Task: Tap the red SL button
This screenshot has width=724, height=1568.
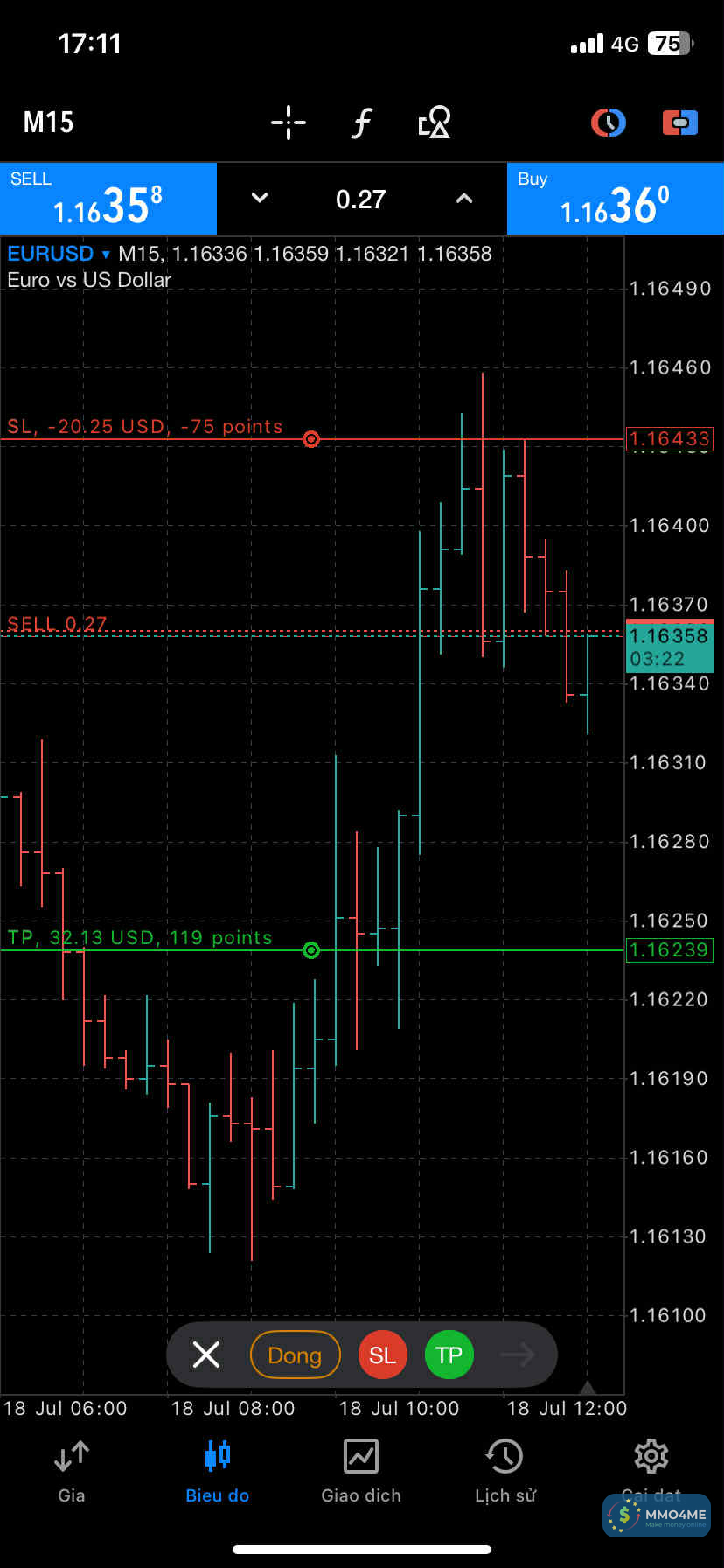Action: click(x=382, y=1354)
